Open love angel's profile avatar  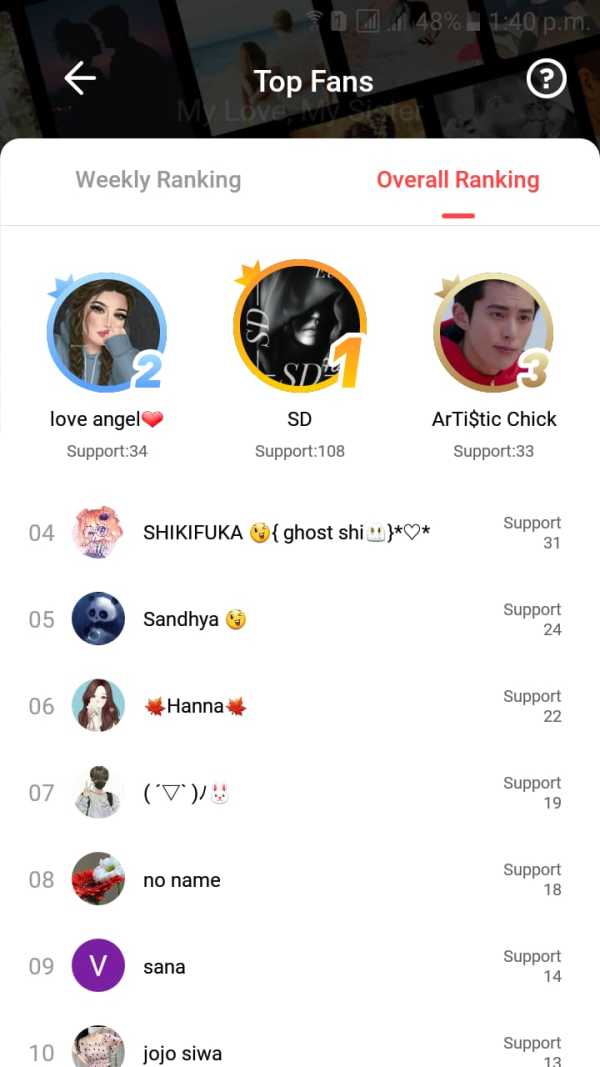point(106,332)
